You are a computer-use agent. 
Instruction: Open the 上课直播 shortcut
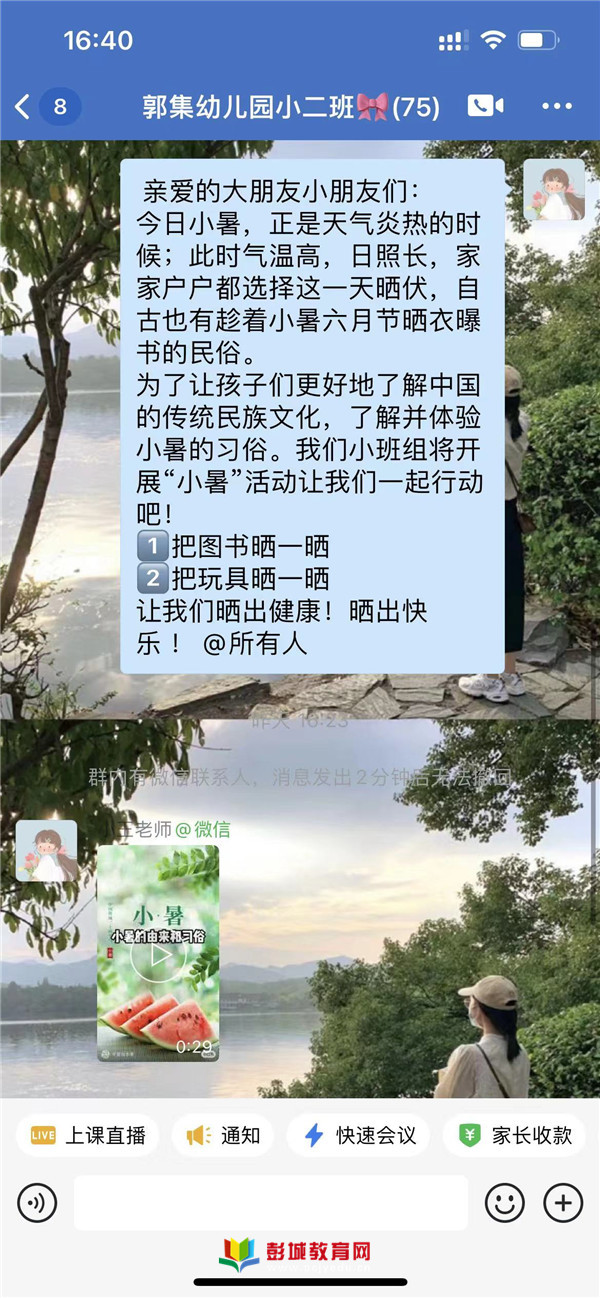[x=87, y=1135]
